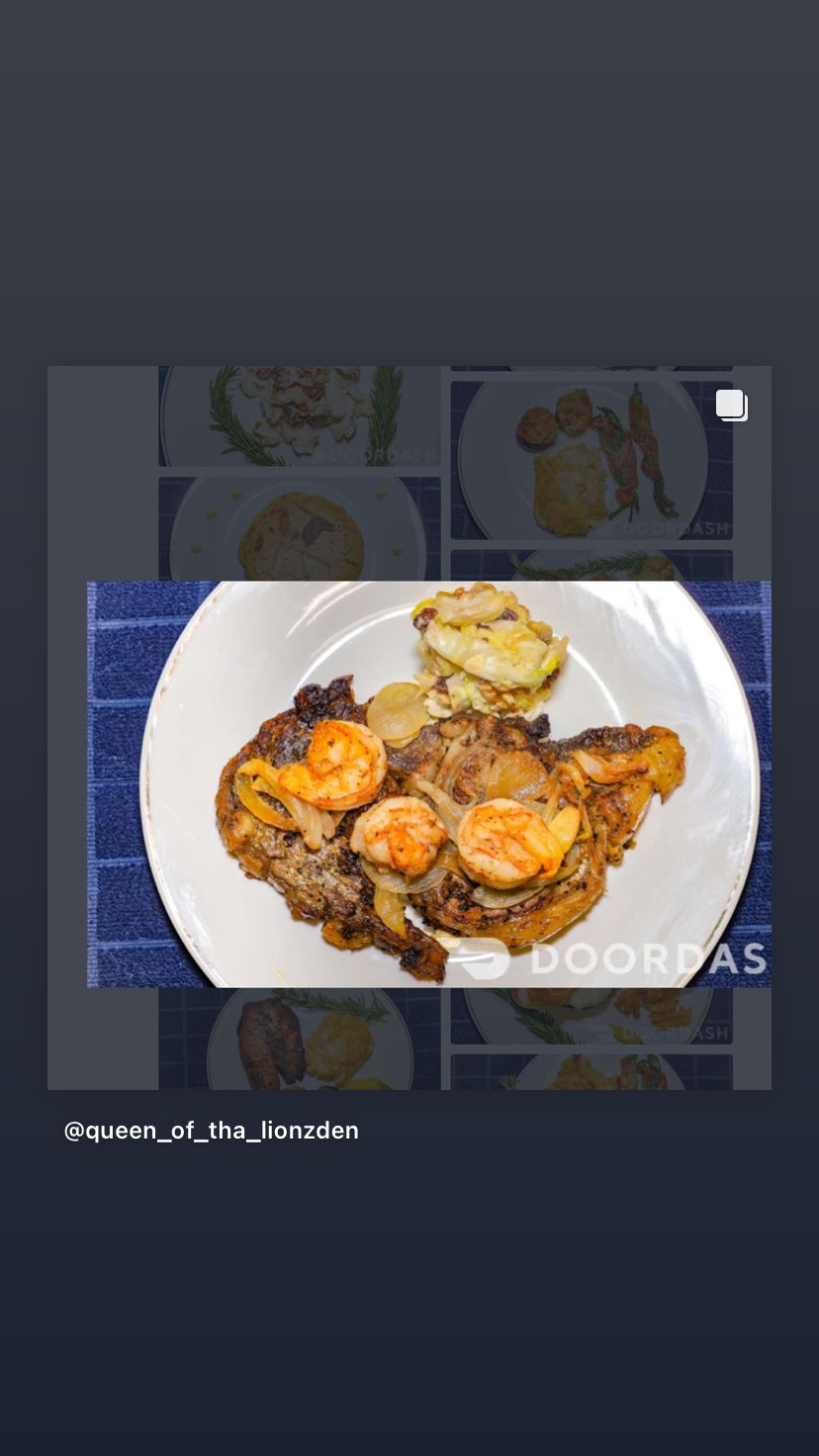Tap the asparagus dinner plate thumbnail

[x=593, y=455]
